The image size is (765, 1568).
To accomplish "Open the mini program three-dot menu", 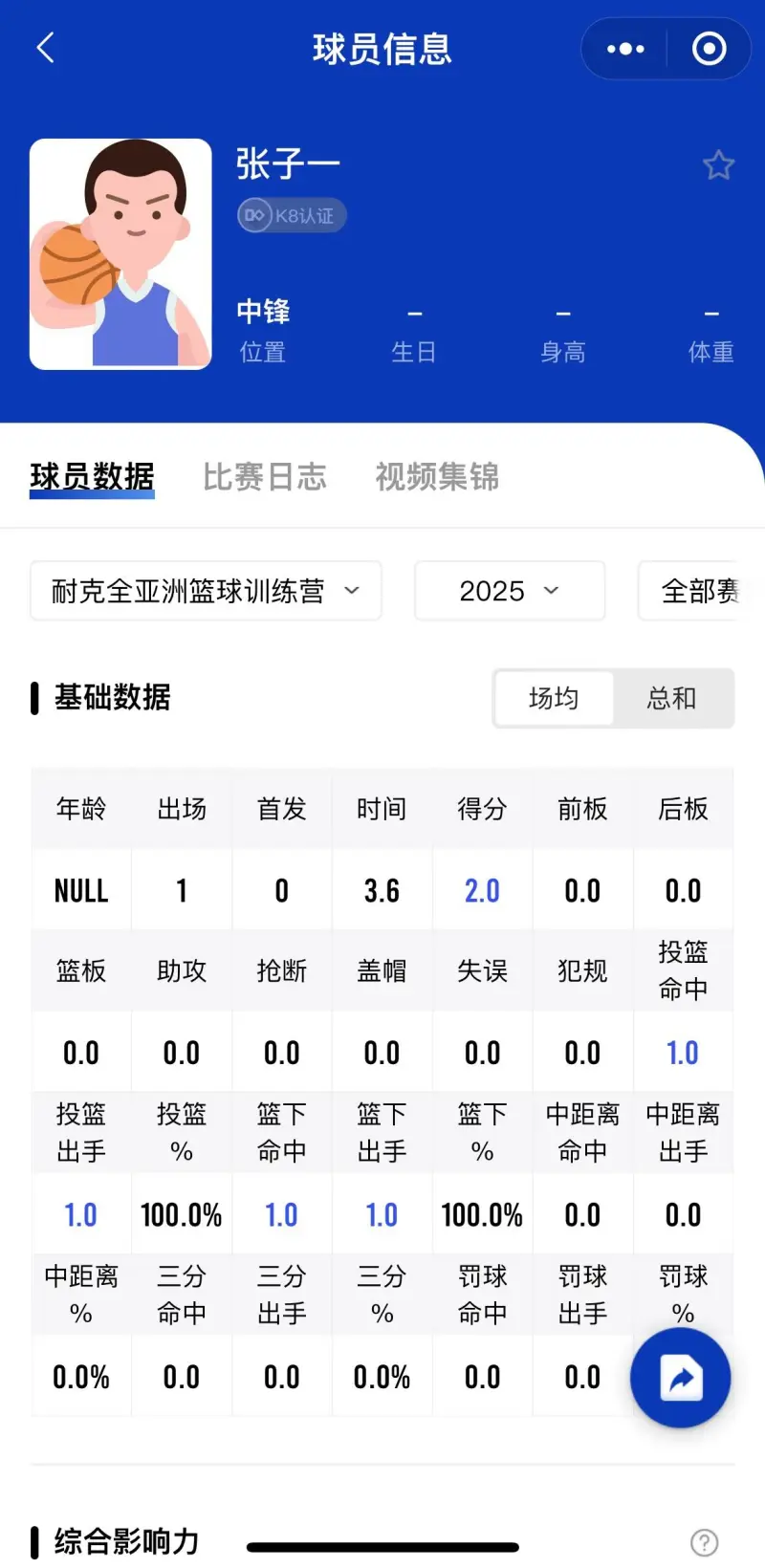I will [x=625, y=49].
